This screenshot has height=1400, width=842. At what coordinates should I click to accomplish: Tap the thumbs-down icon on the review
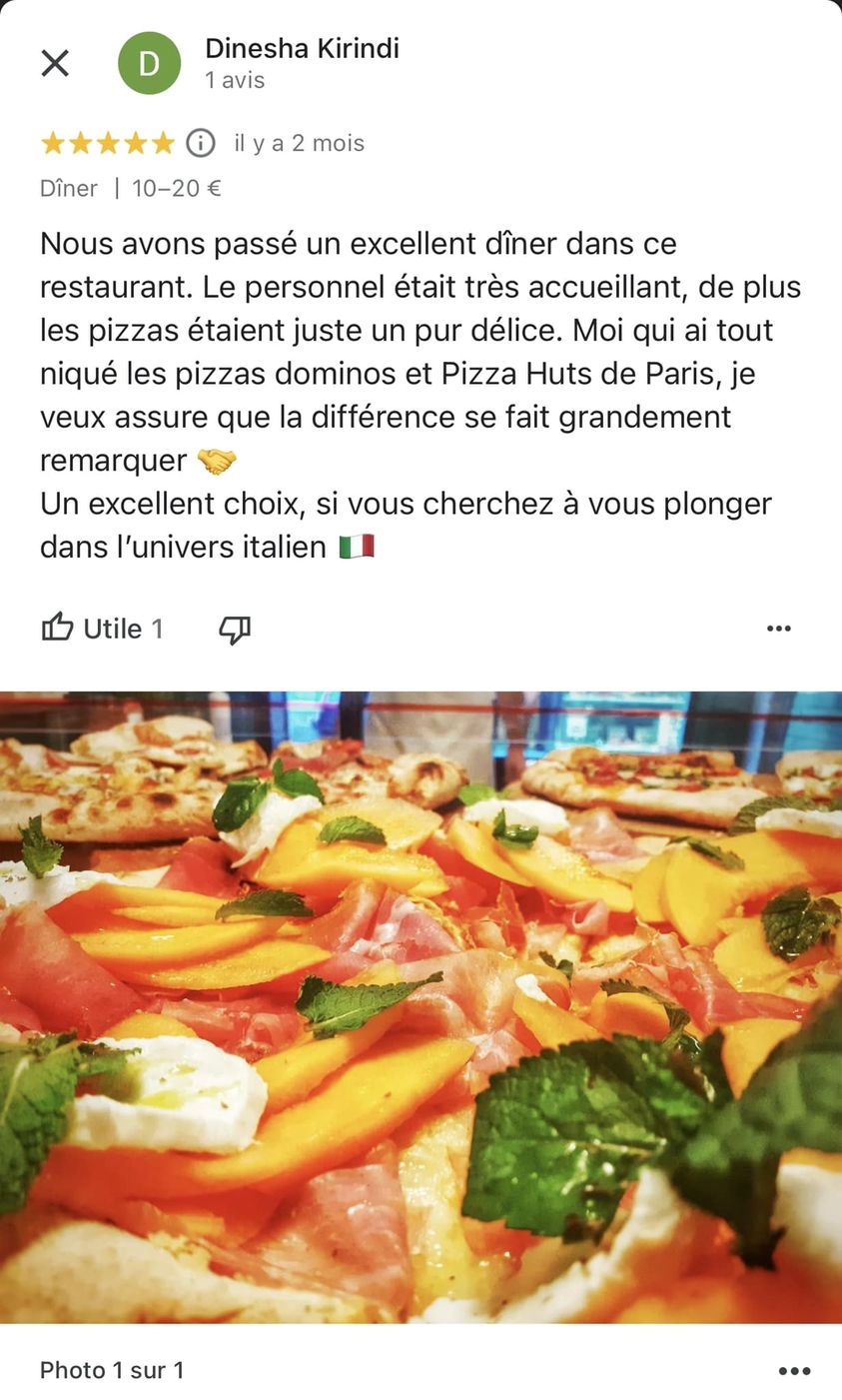pyautogui.click(x=235, y=629)
